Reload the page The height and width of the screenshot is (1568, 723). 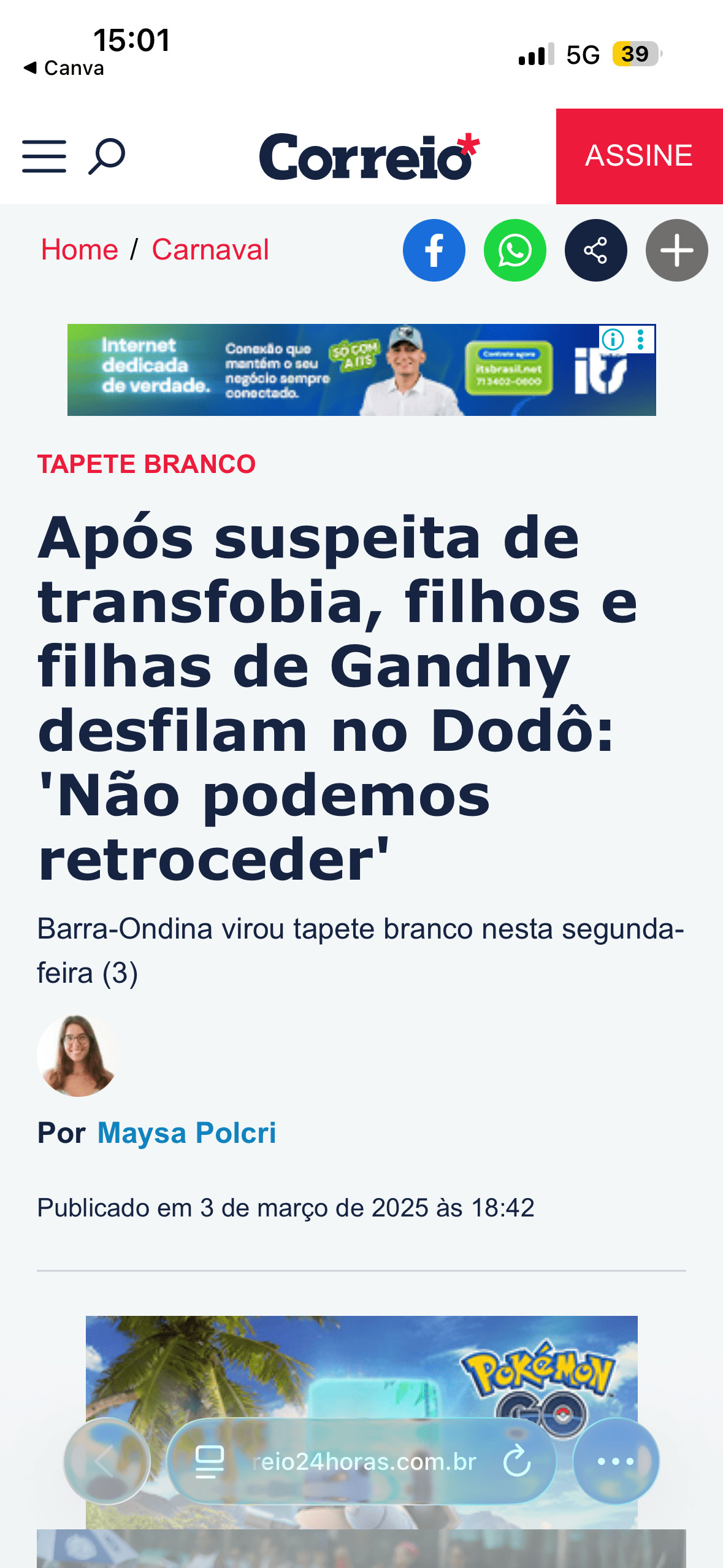click(x=517, y=1461)
